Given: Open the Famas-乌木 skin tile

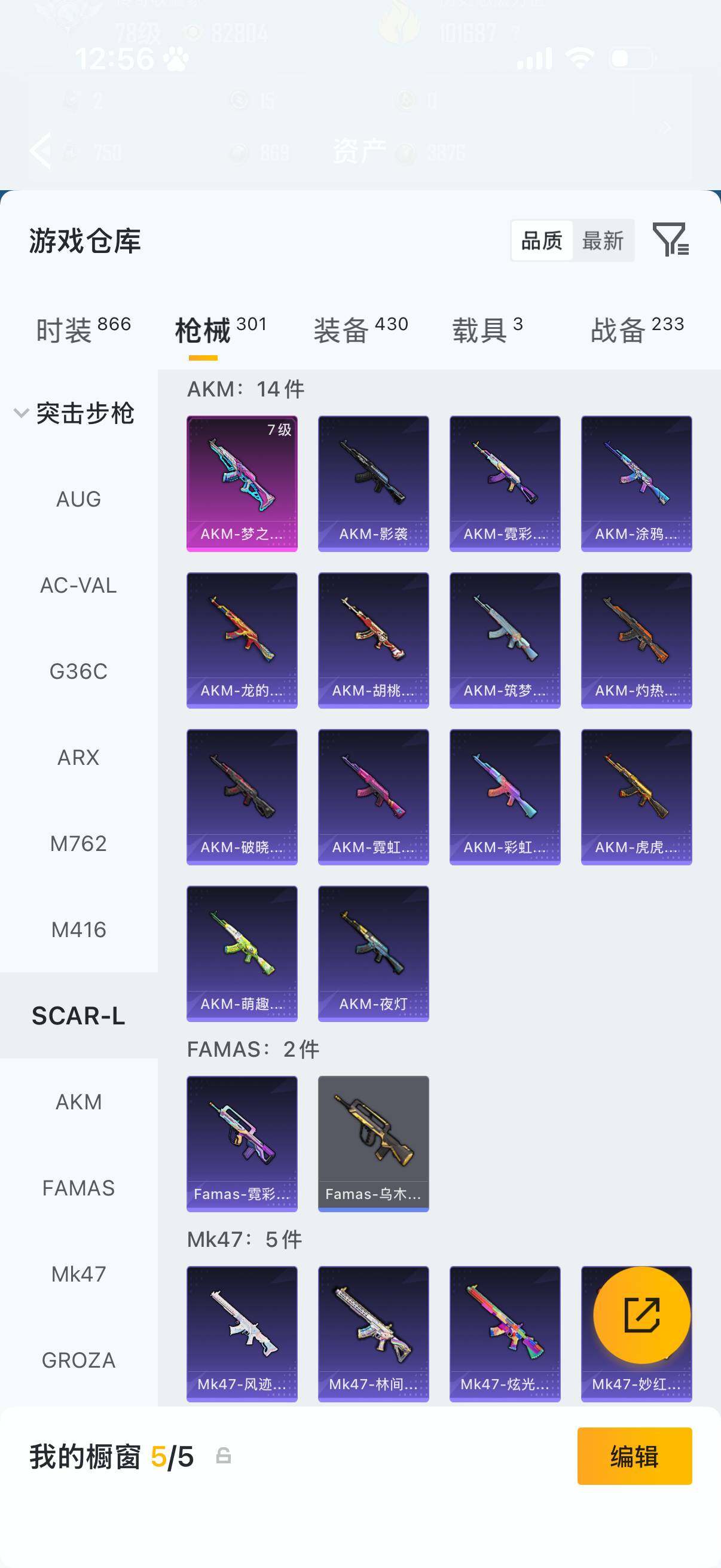Looking at the screenshot, I should [374, 1143].
